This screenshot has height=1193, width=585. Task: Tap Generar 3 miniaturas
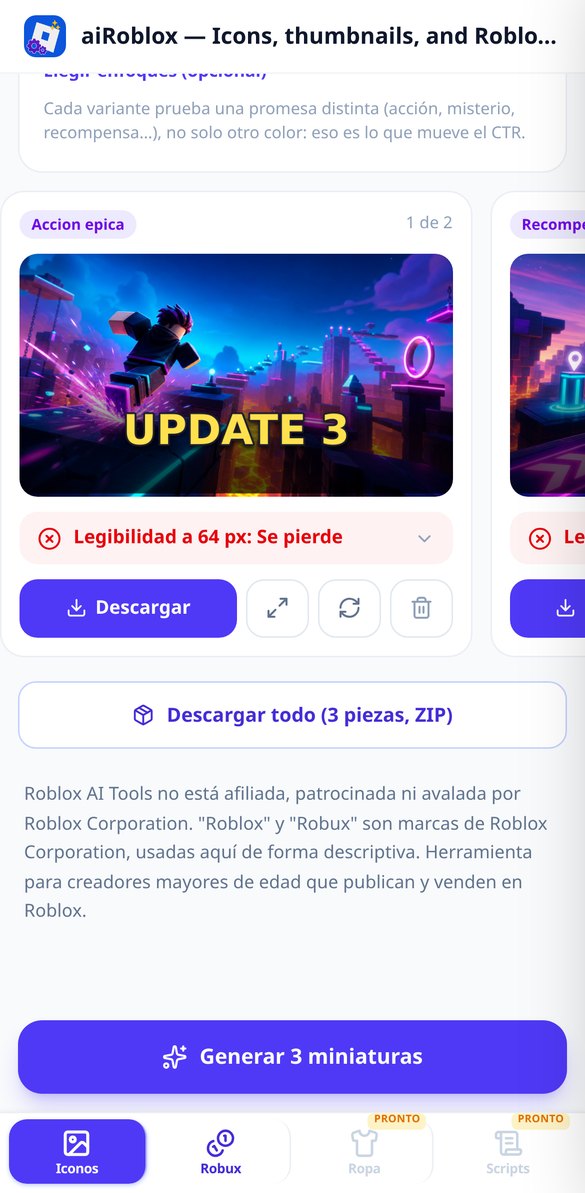(292, 1057)
